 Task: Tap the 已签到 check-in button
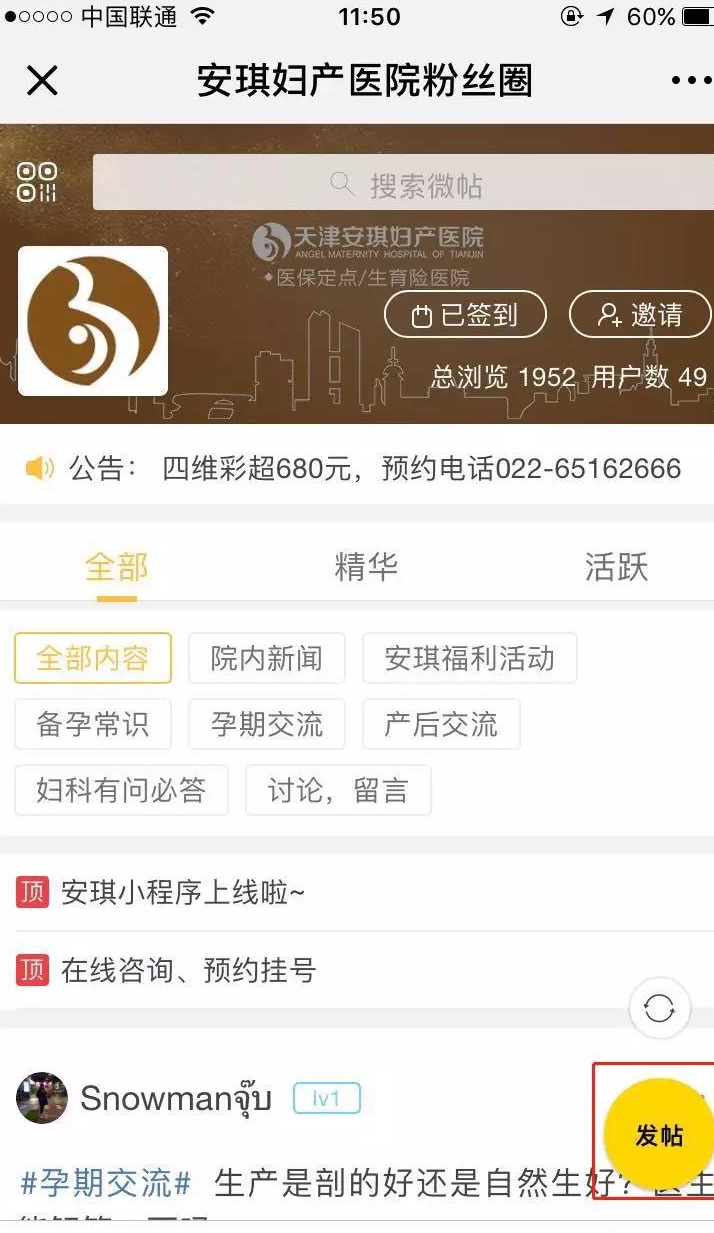pyautogui.click(x=465, y=316)
